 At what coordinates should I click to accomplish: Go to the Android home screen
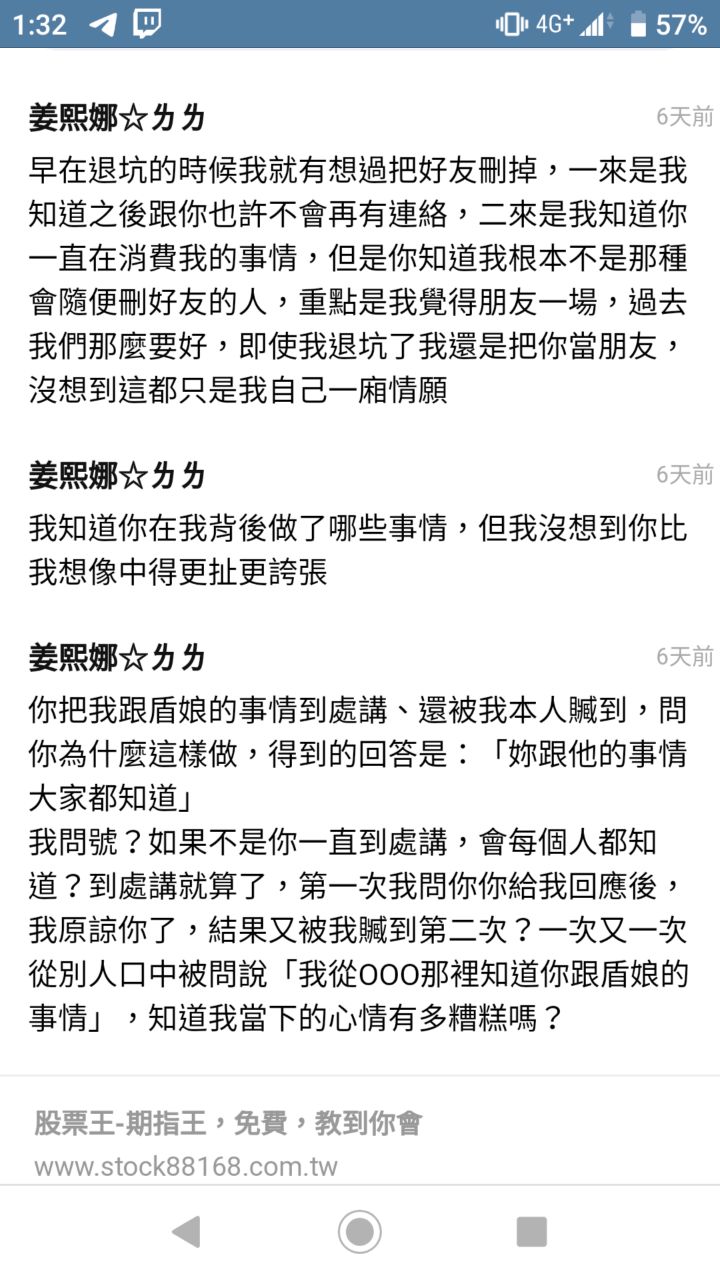[360, 1232]
